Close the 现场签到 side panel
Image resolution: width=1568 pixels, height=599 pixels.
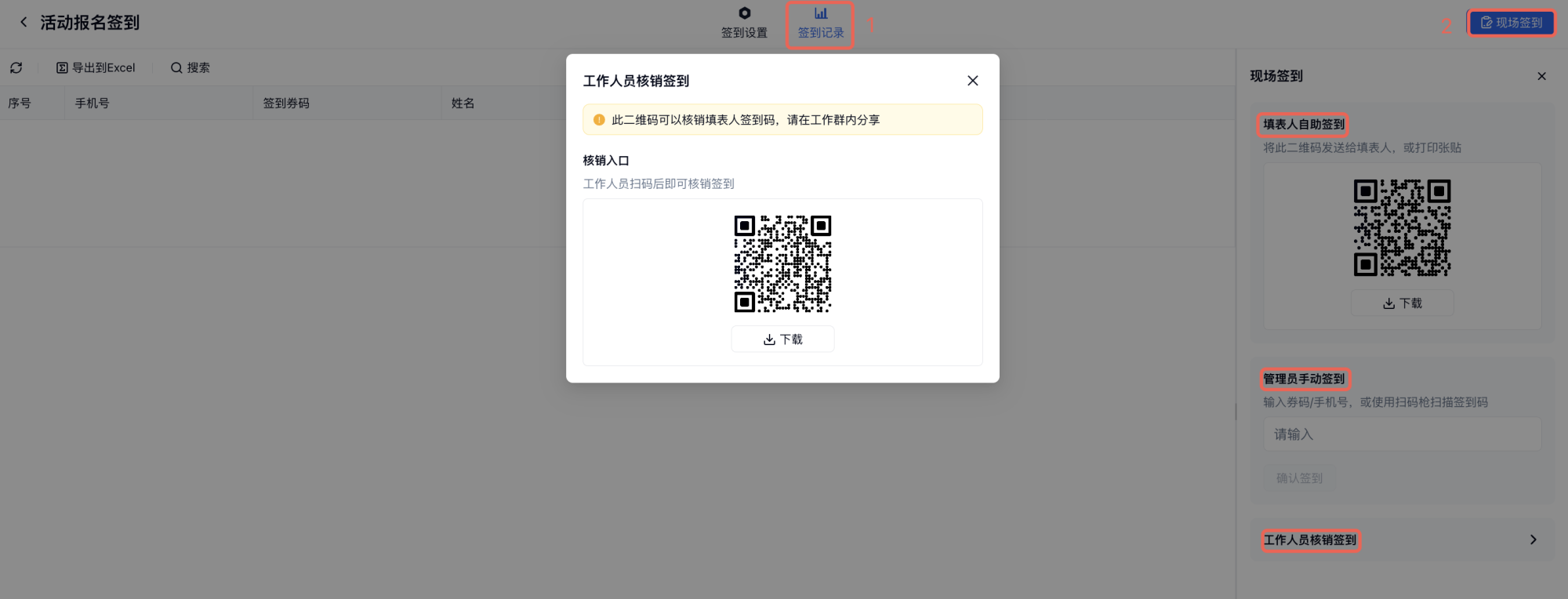tap(1541, 76)
